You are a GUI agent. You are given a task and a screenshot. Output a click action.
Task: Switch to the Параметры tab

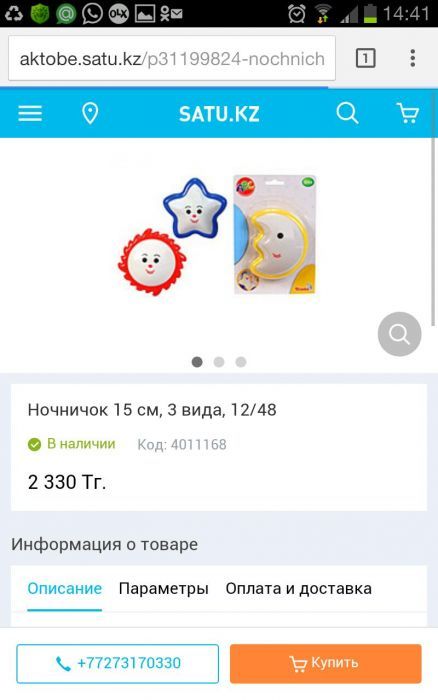coord(163,588)
